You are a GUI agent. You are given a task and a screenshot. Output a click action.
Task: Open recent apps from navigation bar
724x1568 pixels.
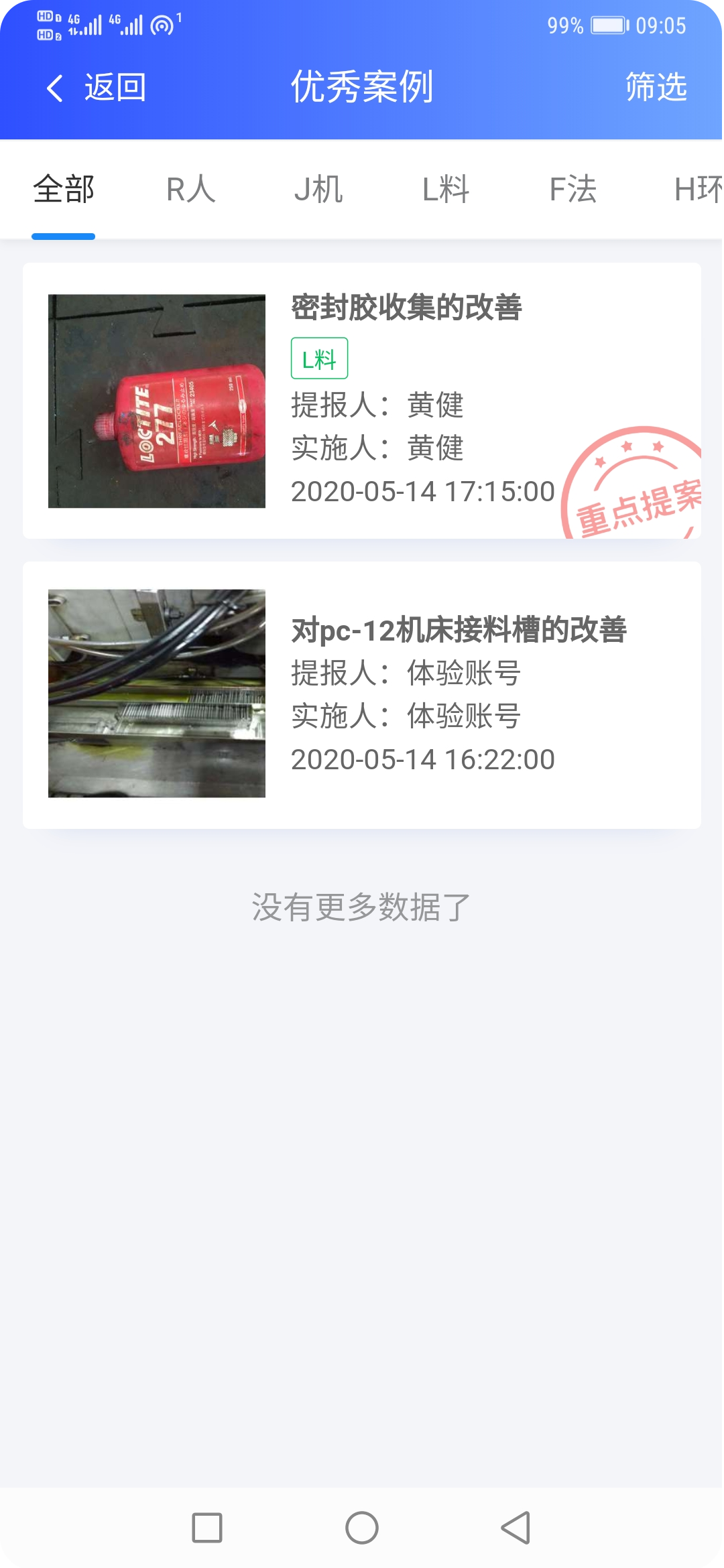pyautogui.click(x=207, y=1528)
